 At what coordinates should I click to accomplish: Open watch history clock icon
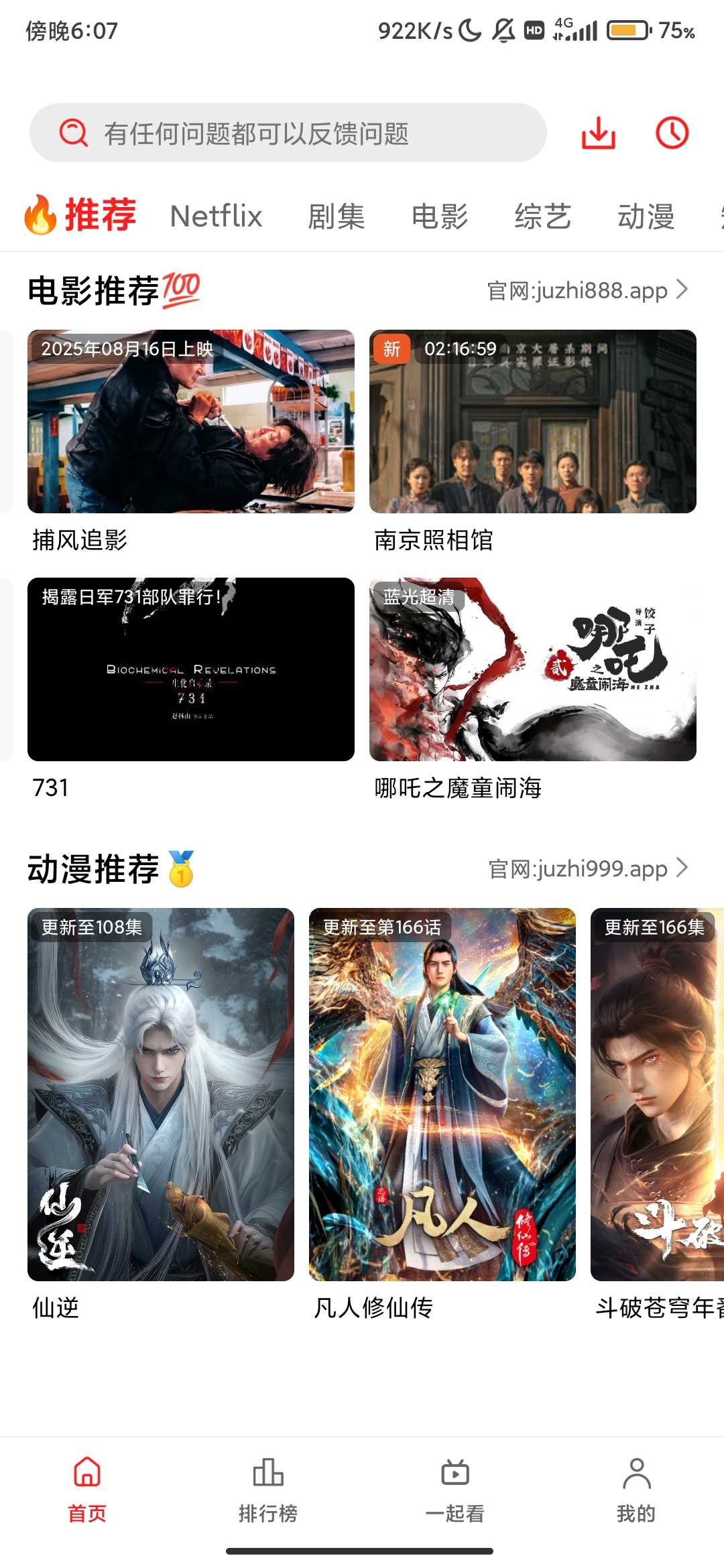pos(672,133)
